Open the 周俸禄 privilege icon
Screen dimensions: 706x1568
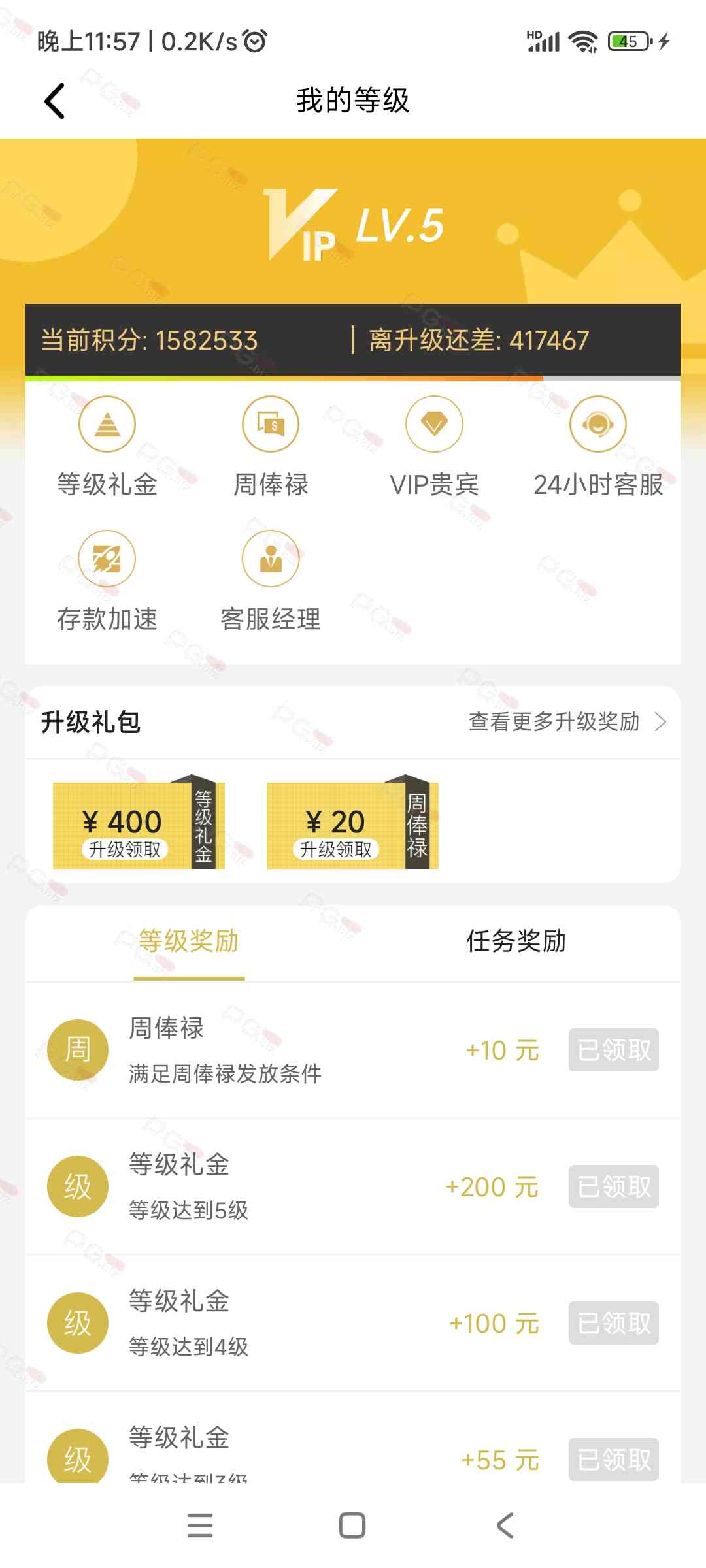pos(271,425)
